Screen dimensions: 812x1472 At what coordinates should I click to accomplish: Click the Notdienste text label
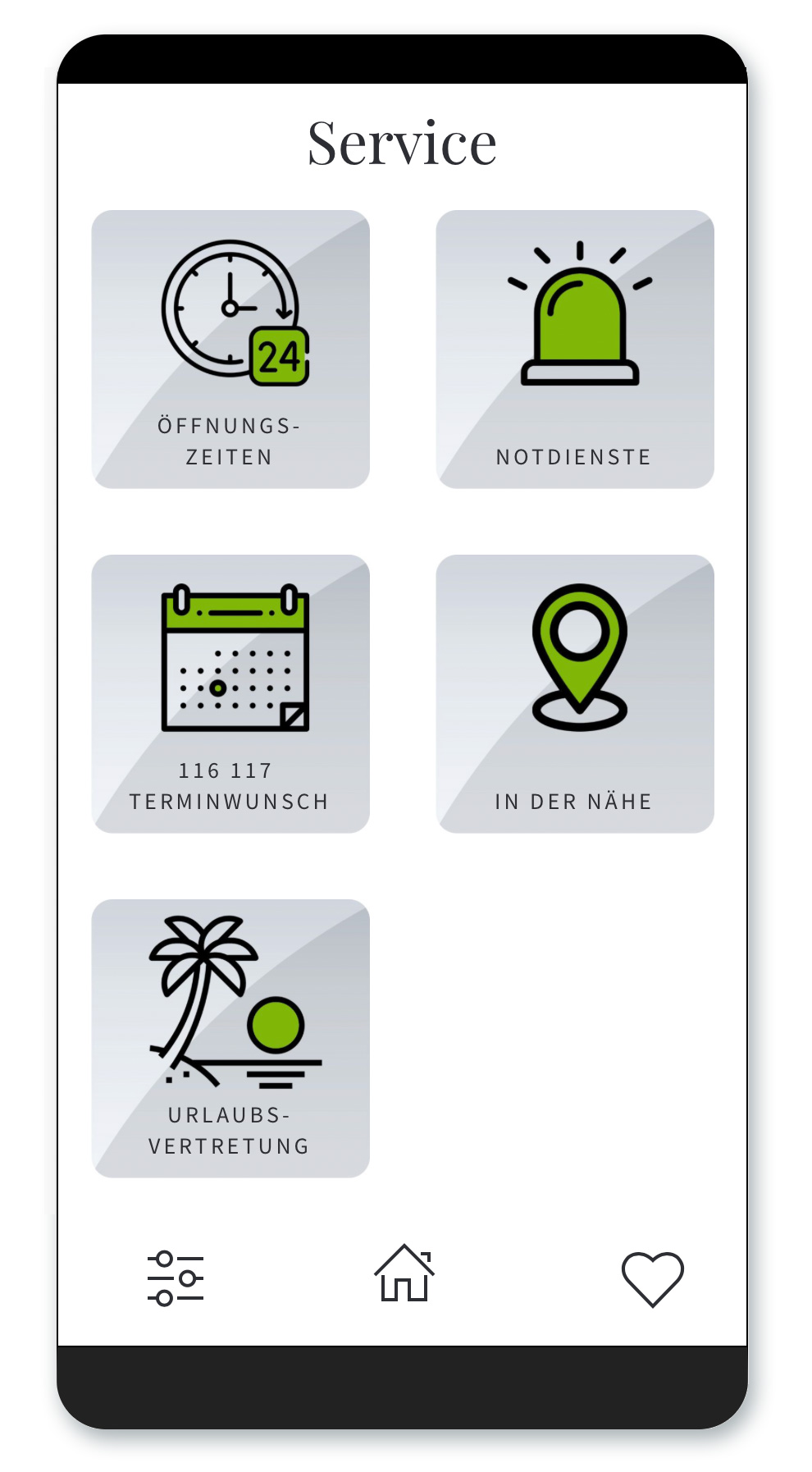point(574,457)
